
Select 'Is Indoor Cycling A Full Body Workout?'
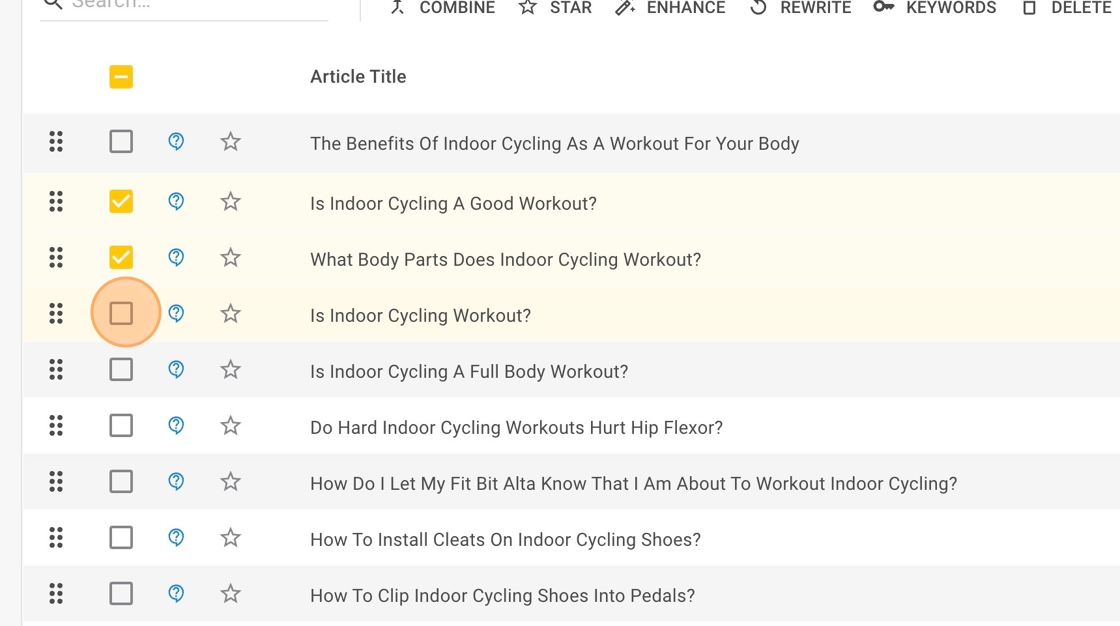click(121, 370)
